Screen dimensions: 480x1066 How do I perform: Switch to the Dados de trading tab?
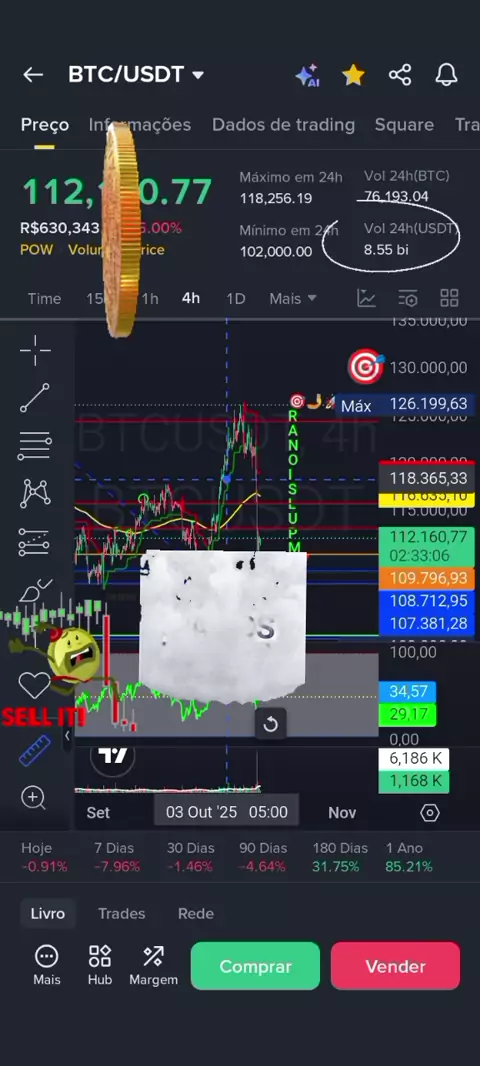coord(284,125)
